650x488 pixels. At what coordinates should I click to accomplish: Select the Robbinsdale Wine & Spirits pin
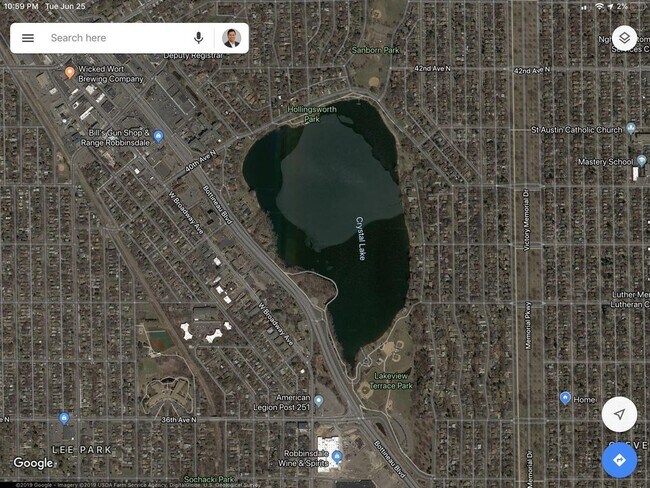337,456
